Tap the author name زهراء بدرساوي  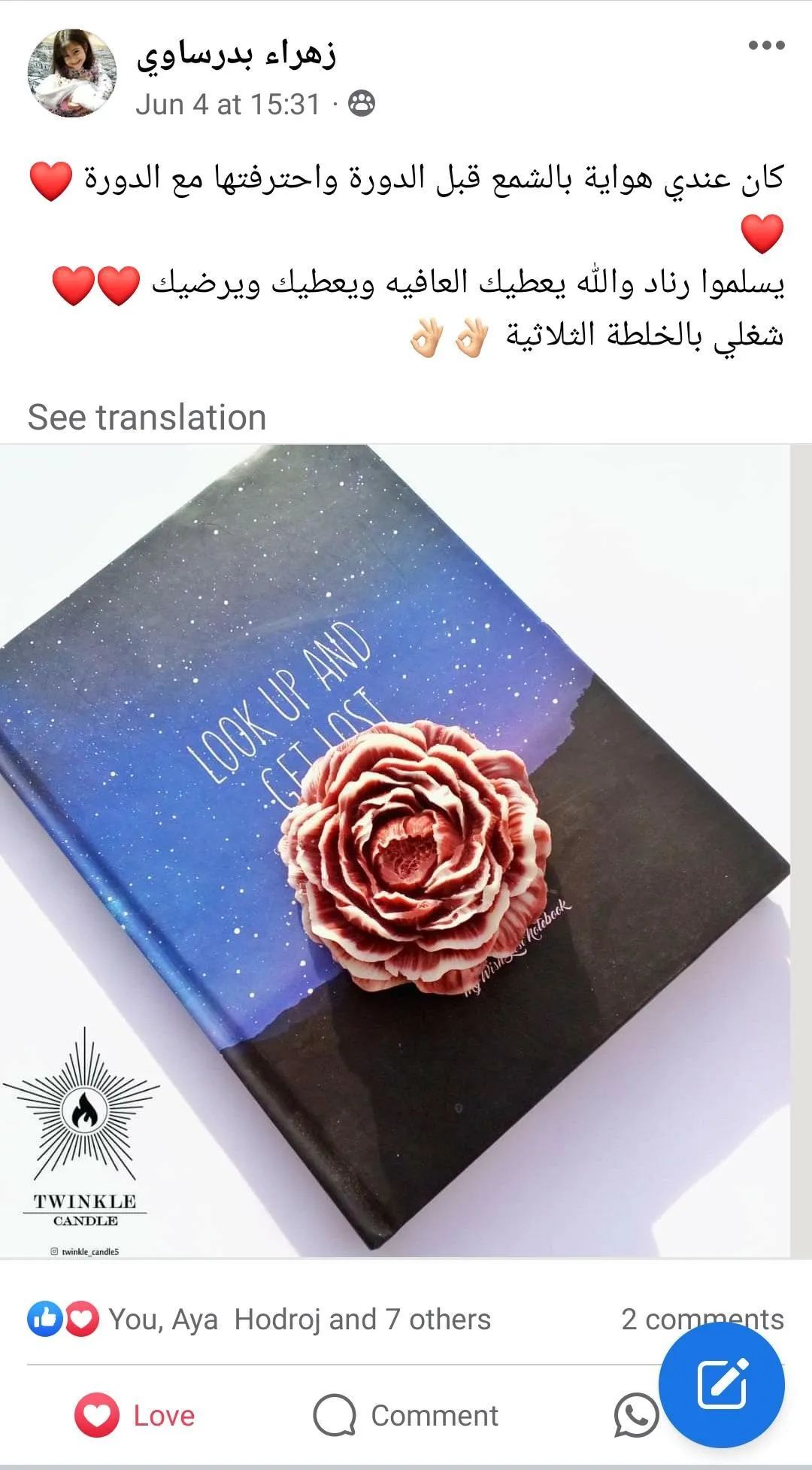pos(236,54)
